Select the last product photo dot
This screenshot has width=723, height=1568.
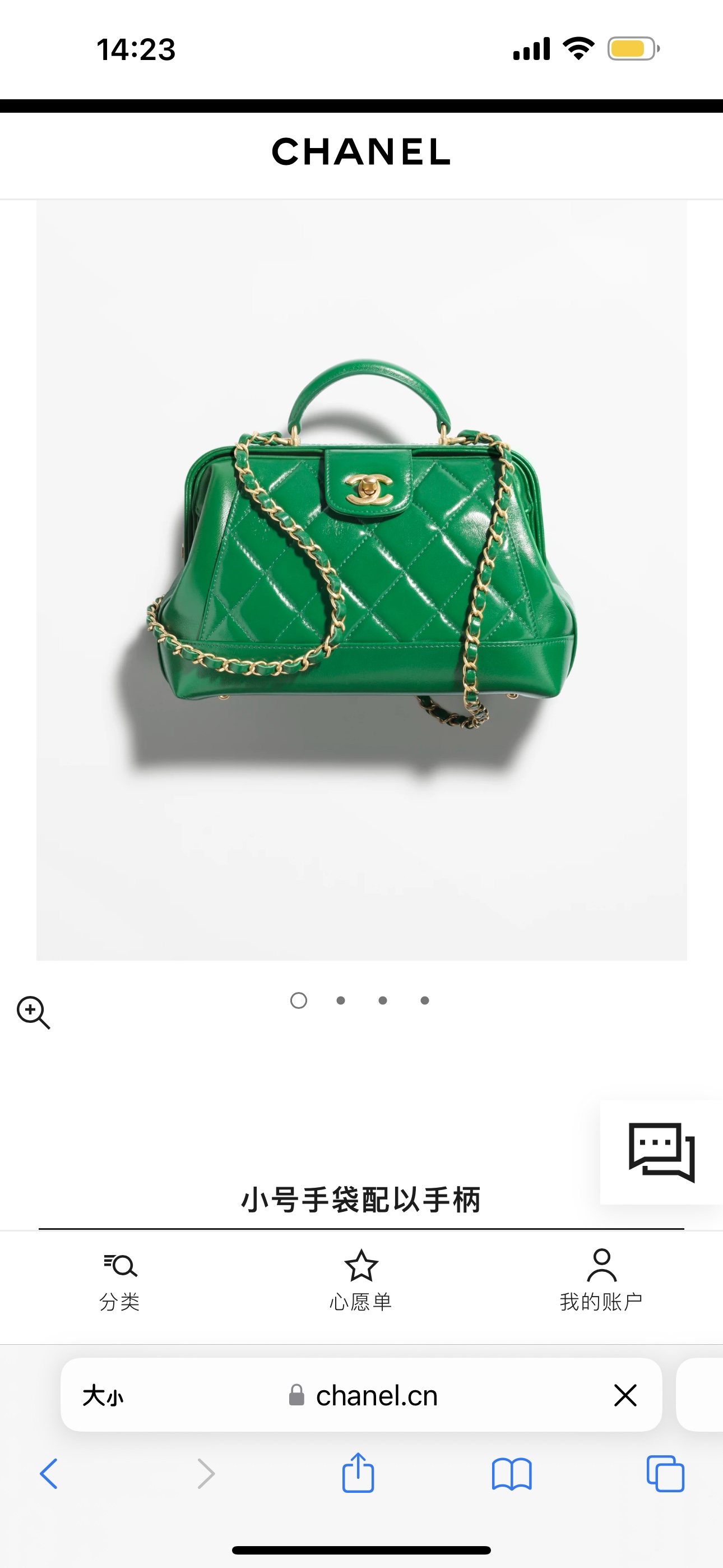coord(425,1000)
